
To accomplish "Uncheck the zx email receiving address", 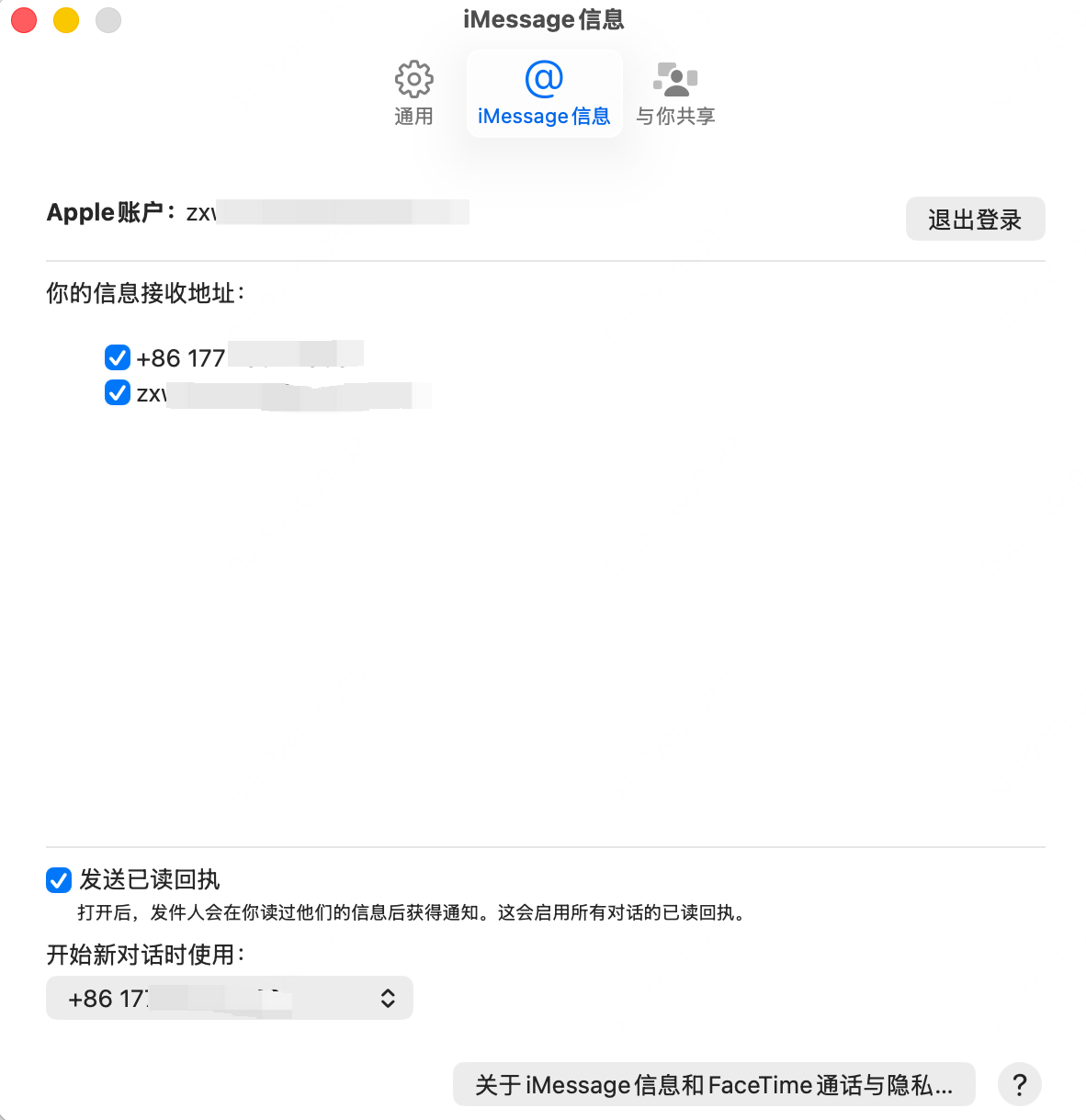I will pos(117,392).
